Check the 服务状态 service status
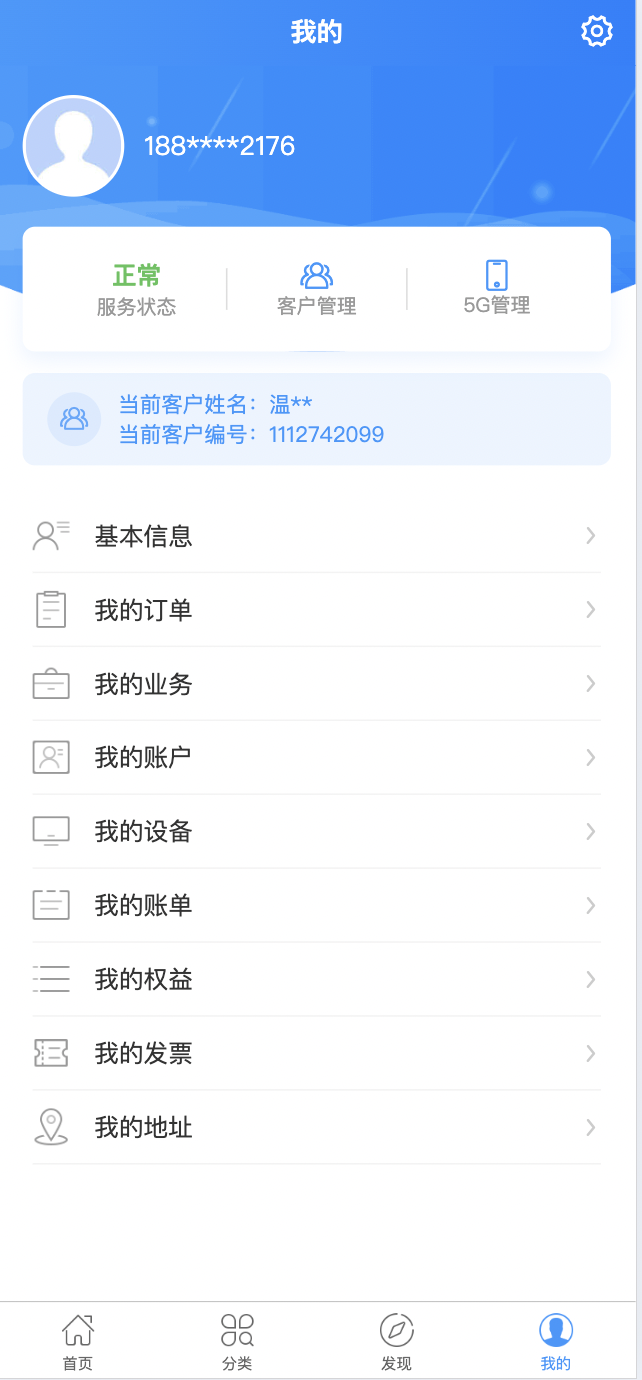 (136, 289)
